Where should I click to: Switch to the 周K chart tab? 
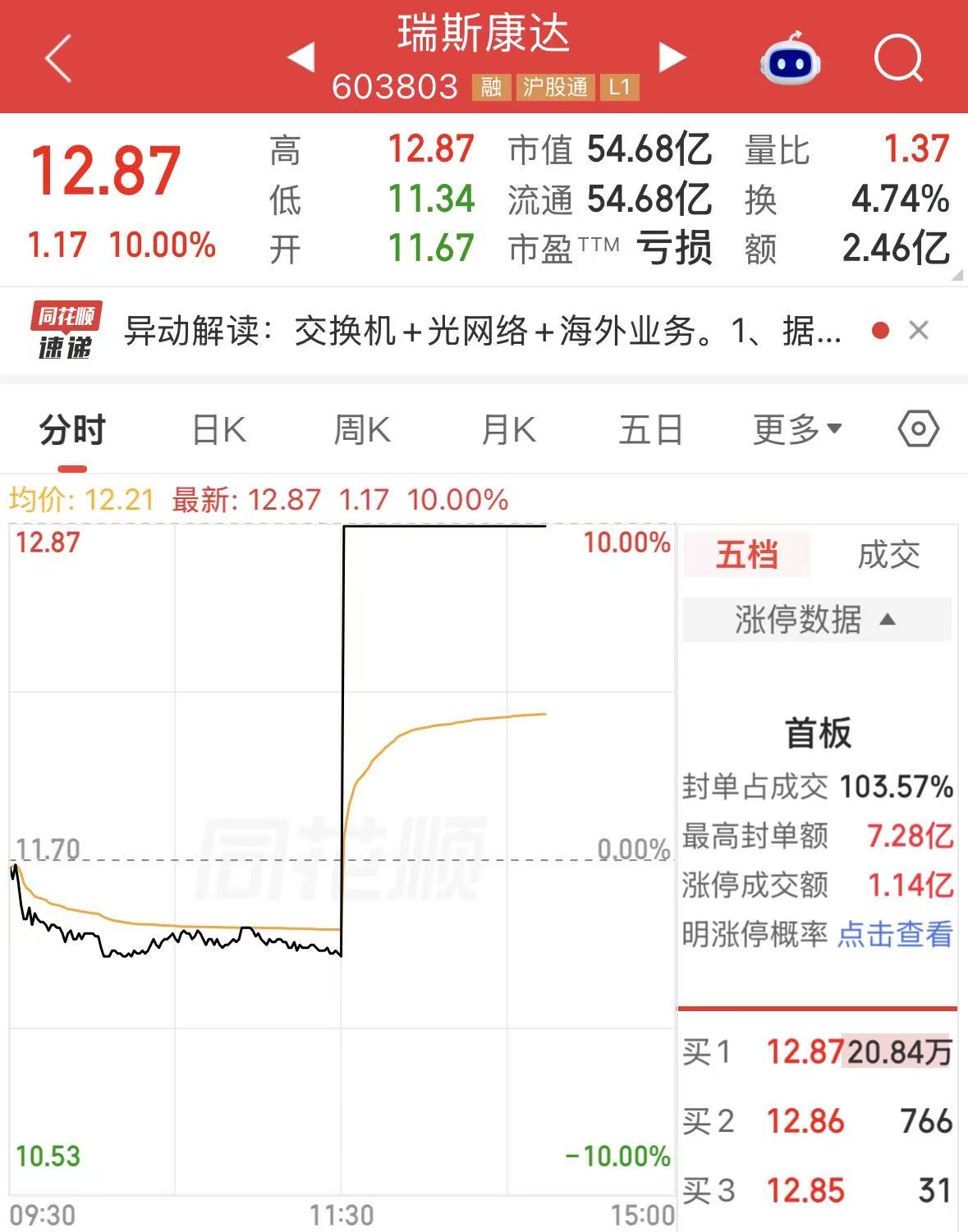[362, 429]
